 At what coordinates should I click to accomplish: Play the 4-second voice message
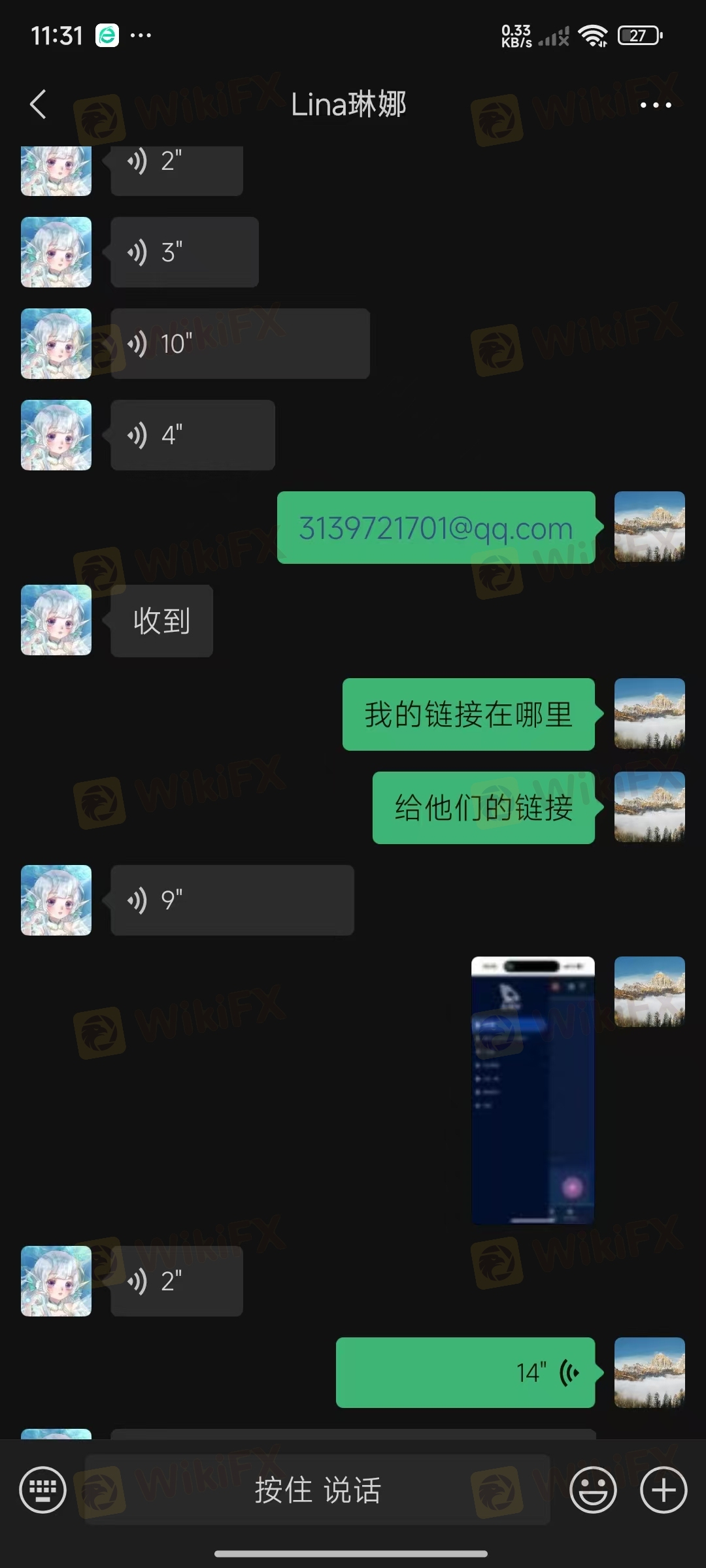pos(192,435)
